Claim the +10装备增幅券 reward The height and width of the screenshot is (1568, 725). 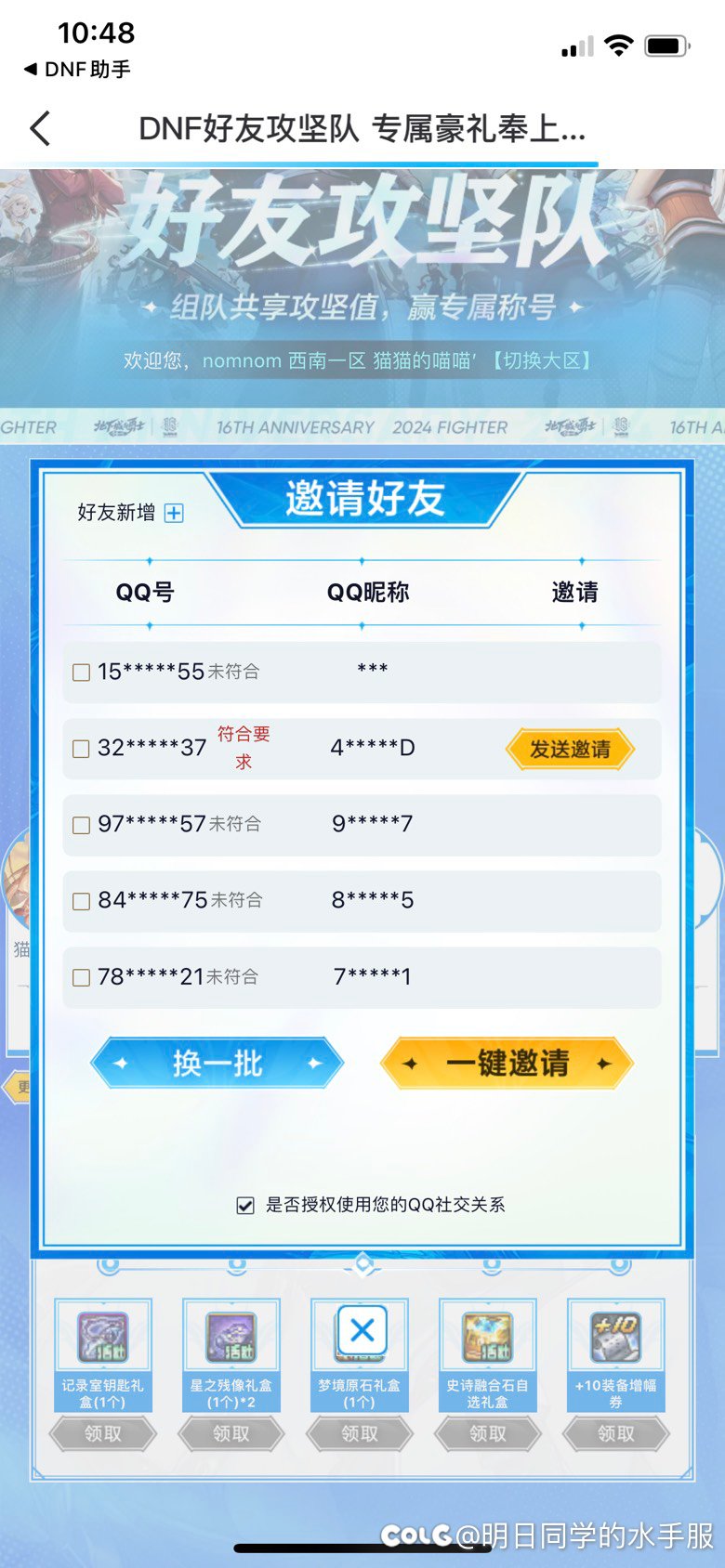615,1433
